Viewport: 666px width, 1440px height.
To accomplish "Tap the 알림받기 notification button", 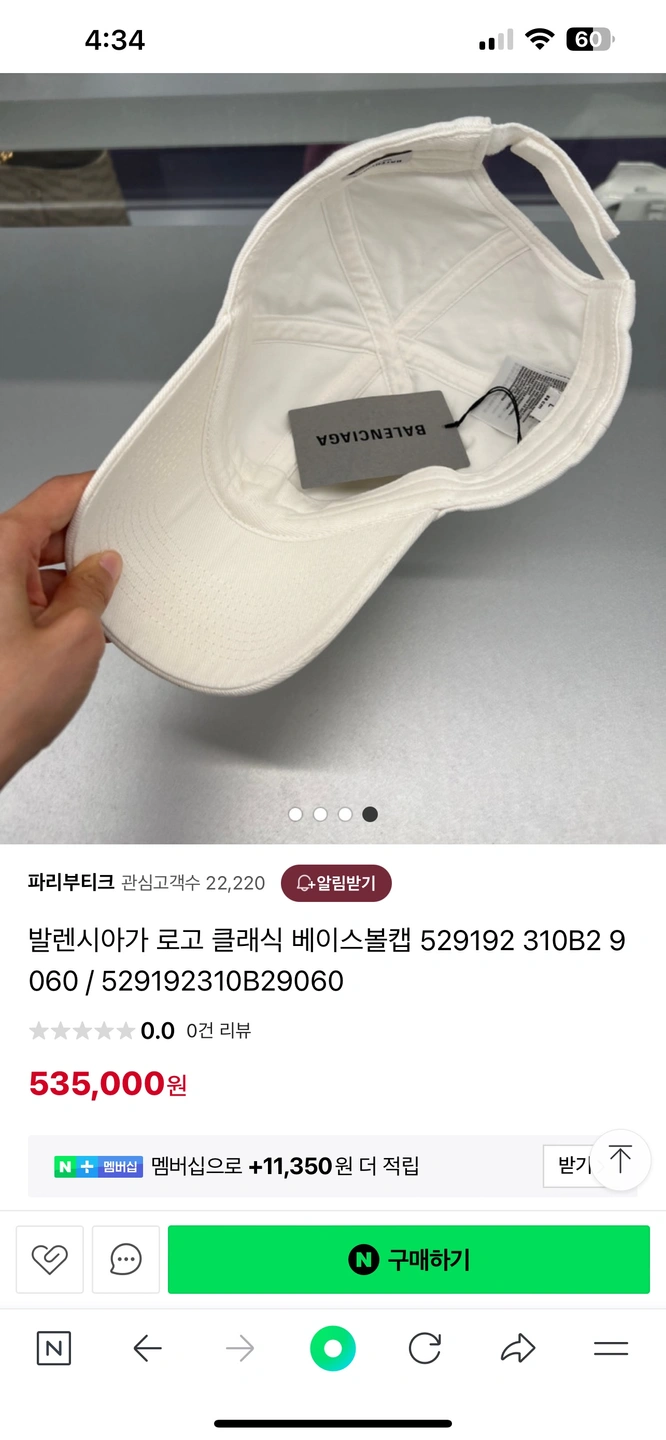I will coord(336,883).
